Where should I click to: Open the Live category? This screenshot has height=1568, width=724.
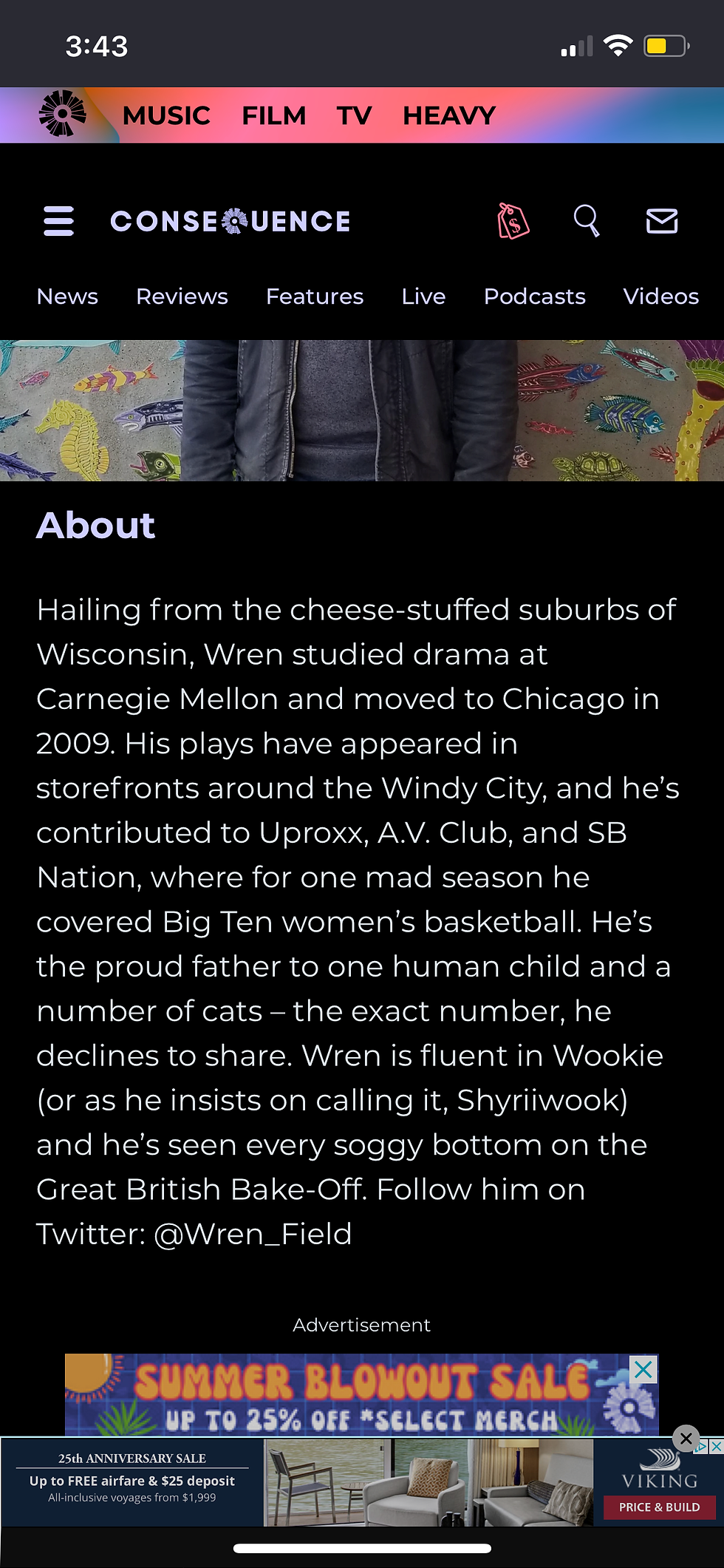coord(424,296)
